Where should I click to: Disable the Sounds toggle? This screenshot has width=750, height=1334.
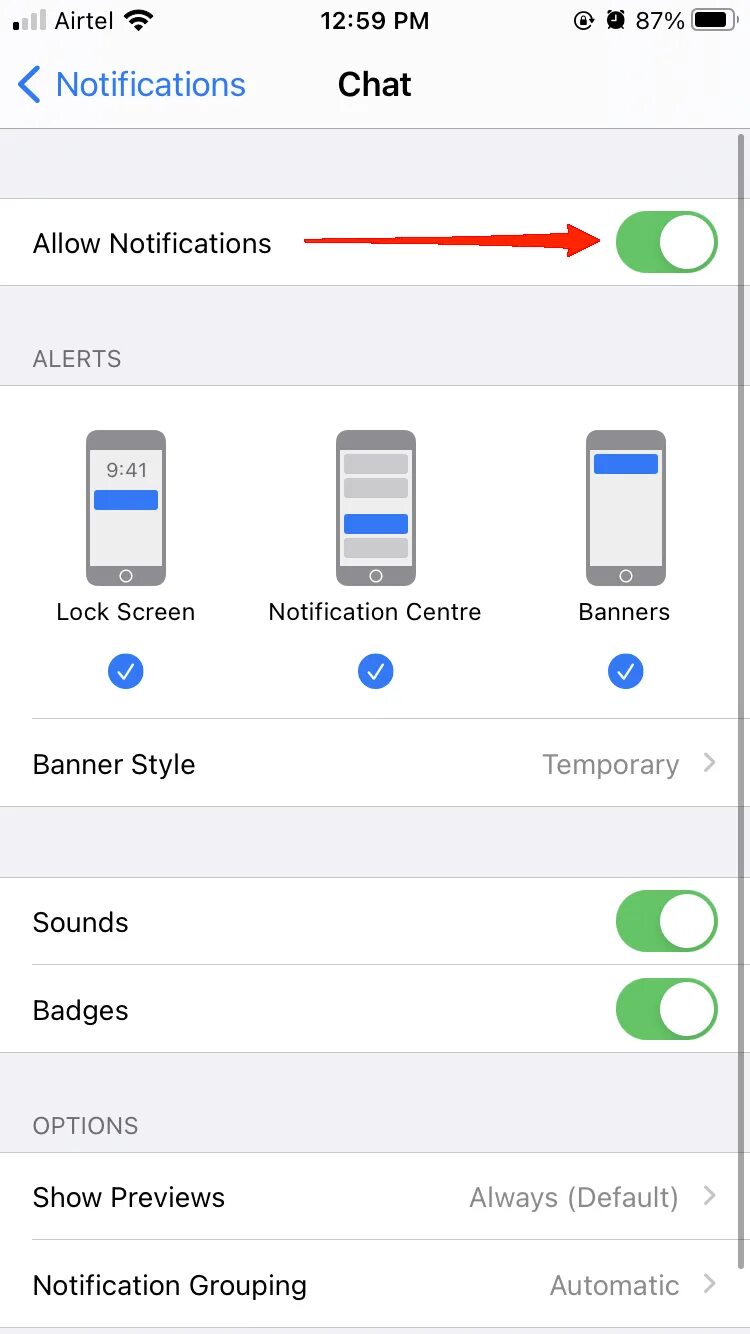[x=666, y=922]
